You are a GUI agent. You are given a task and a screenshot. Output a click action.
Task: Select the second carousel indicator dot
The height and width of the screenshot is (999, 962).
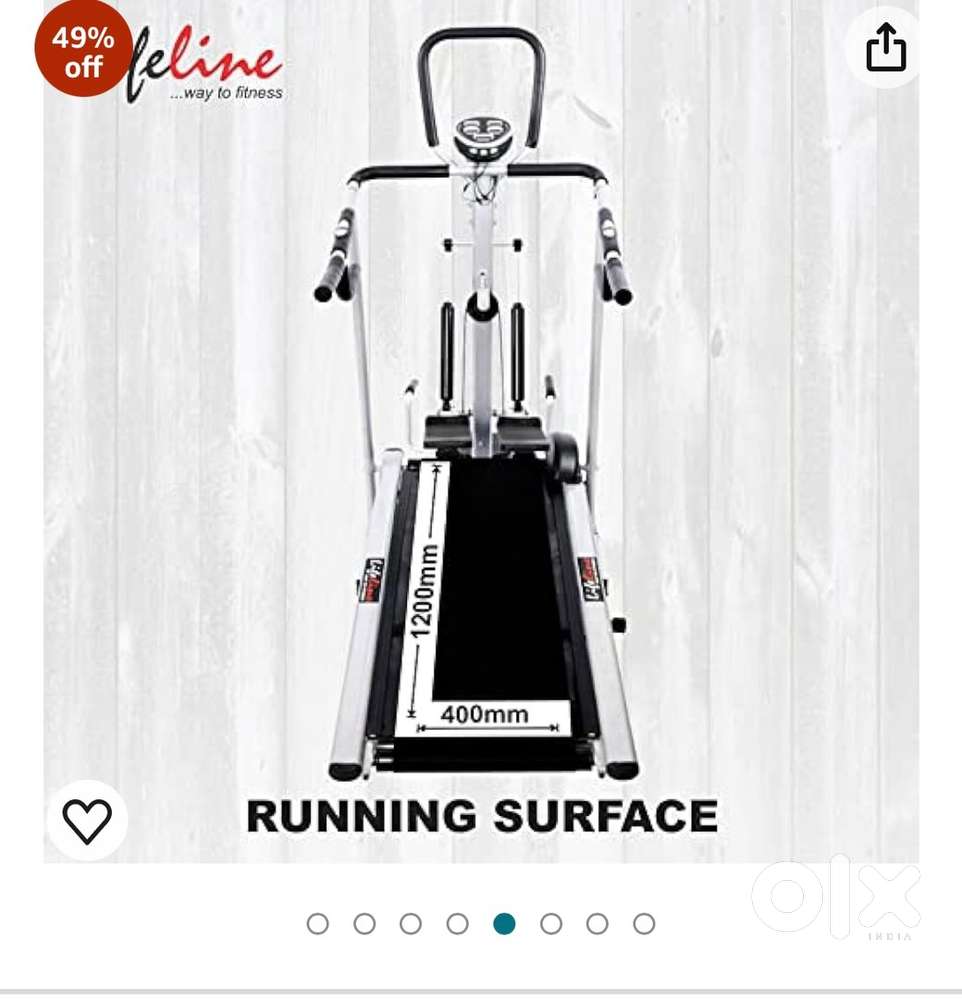point(366,925)
